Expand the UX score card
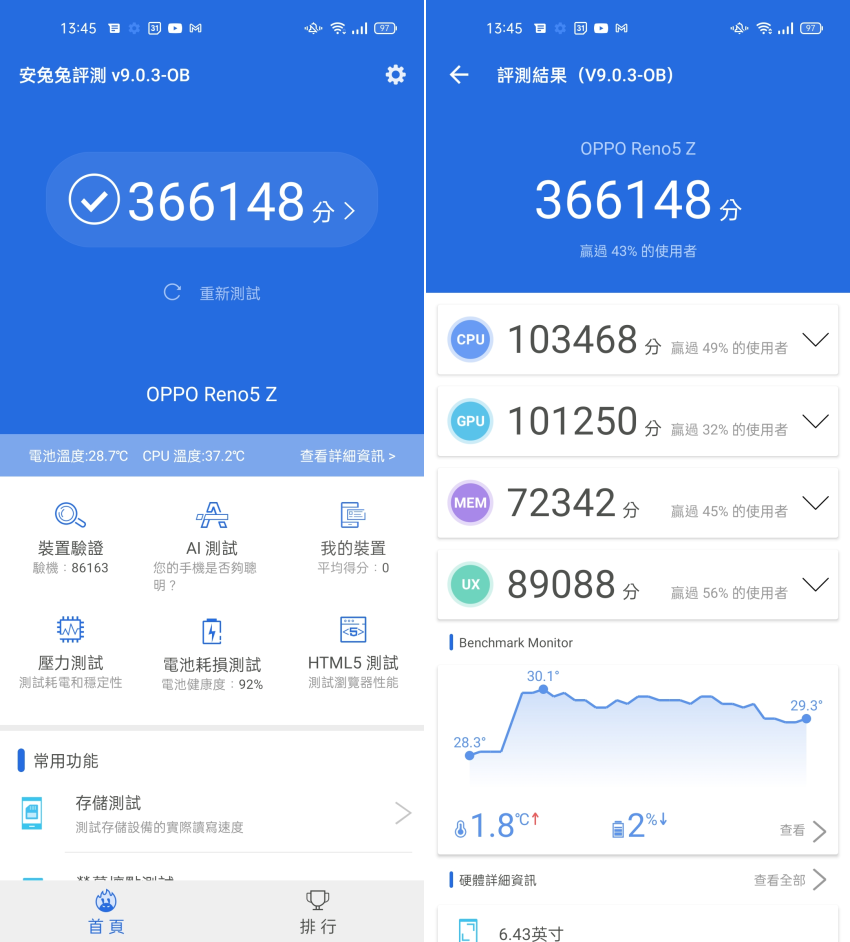Screen dimensions: 850x942 (x=815, y=585)
